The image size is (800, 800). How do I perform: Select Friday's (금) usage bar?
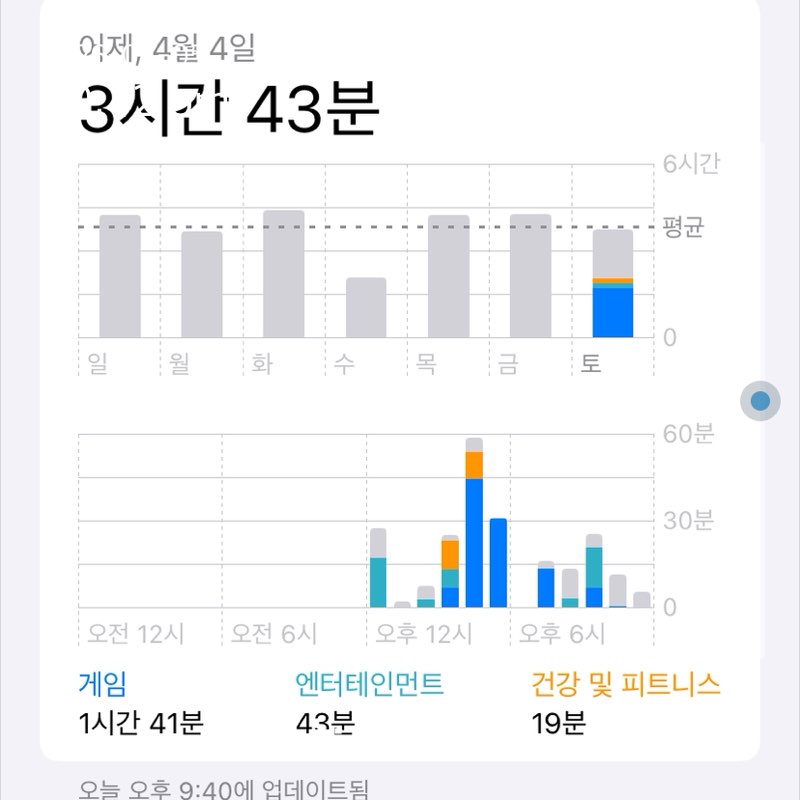(530, 277)
